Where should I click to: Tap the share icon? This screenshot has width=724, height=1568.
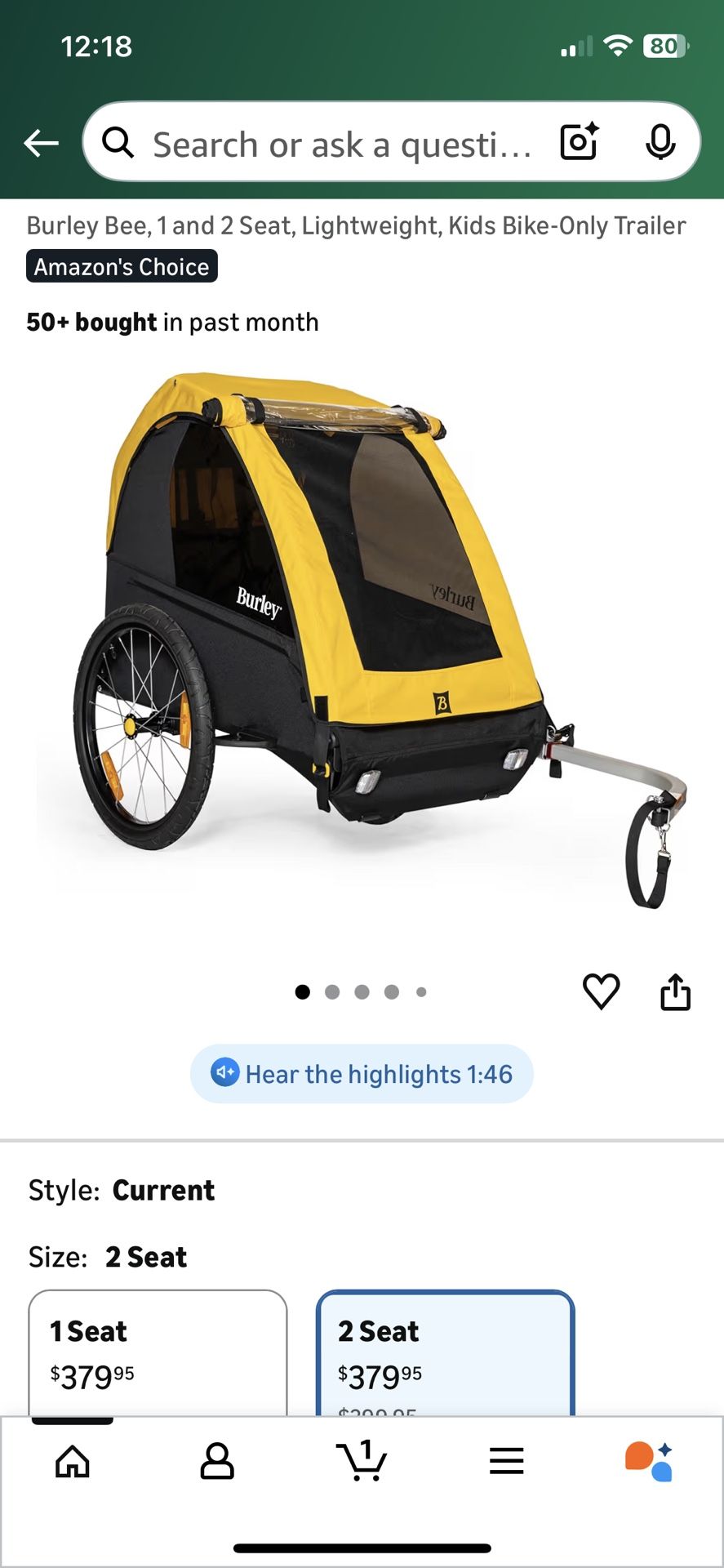pos(675,991)
